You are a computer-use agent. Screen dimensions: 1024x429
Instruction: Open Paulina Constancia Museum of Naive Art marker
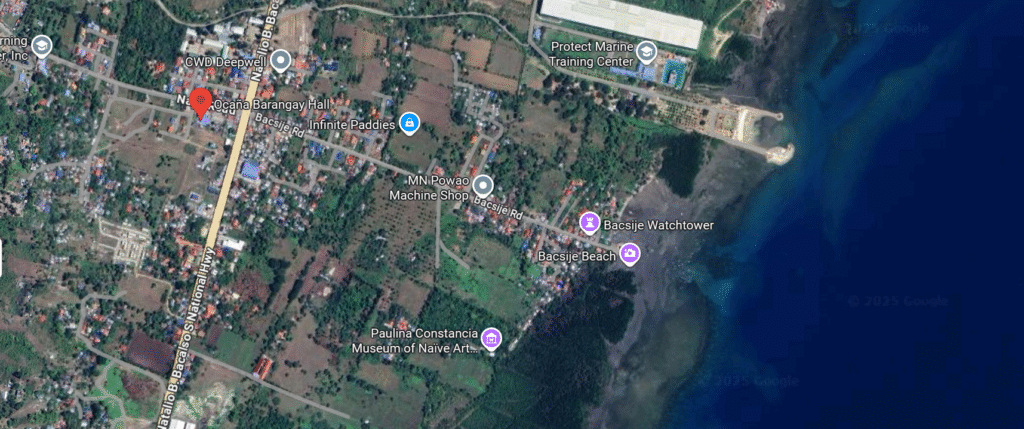point(491,339)
